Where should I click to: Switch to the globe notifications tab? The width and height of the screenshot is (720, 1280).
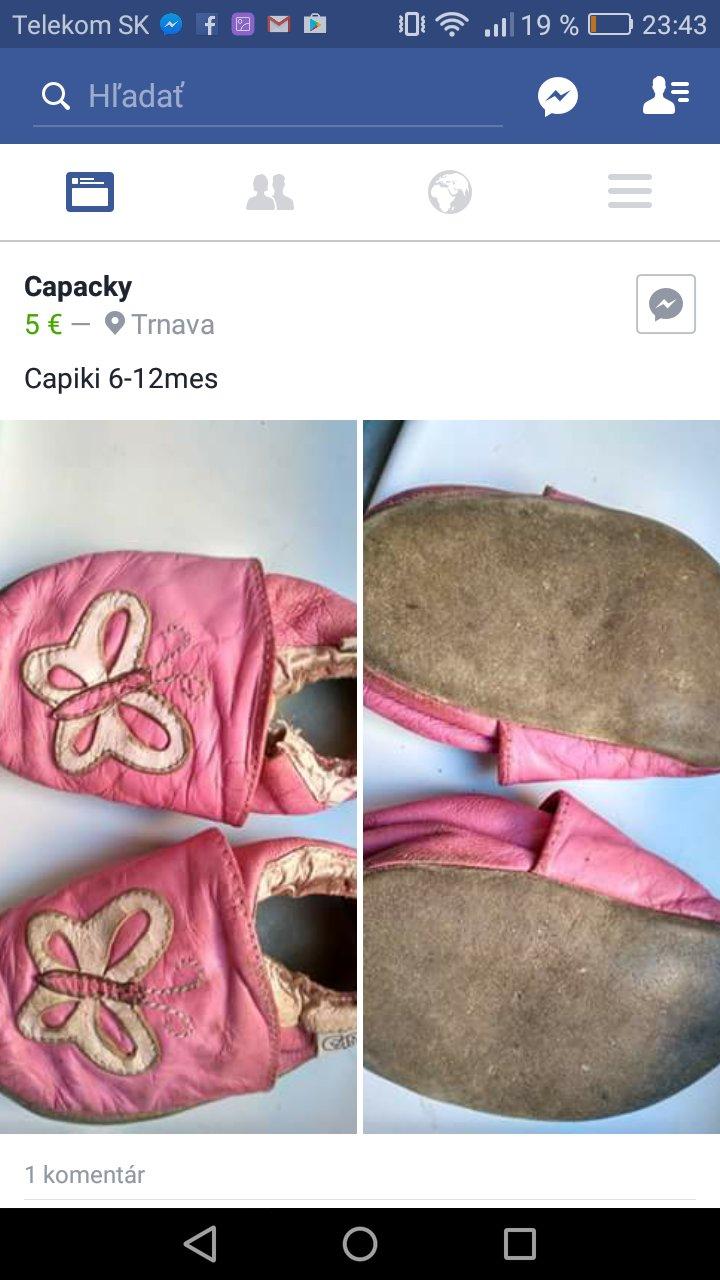pyautogui.click(x=450, y=192)
